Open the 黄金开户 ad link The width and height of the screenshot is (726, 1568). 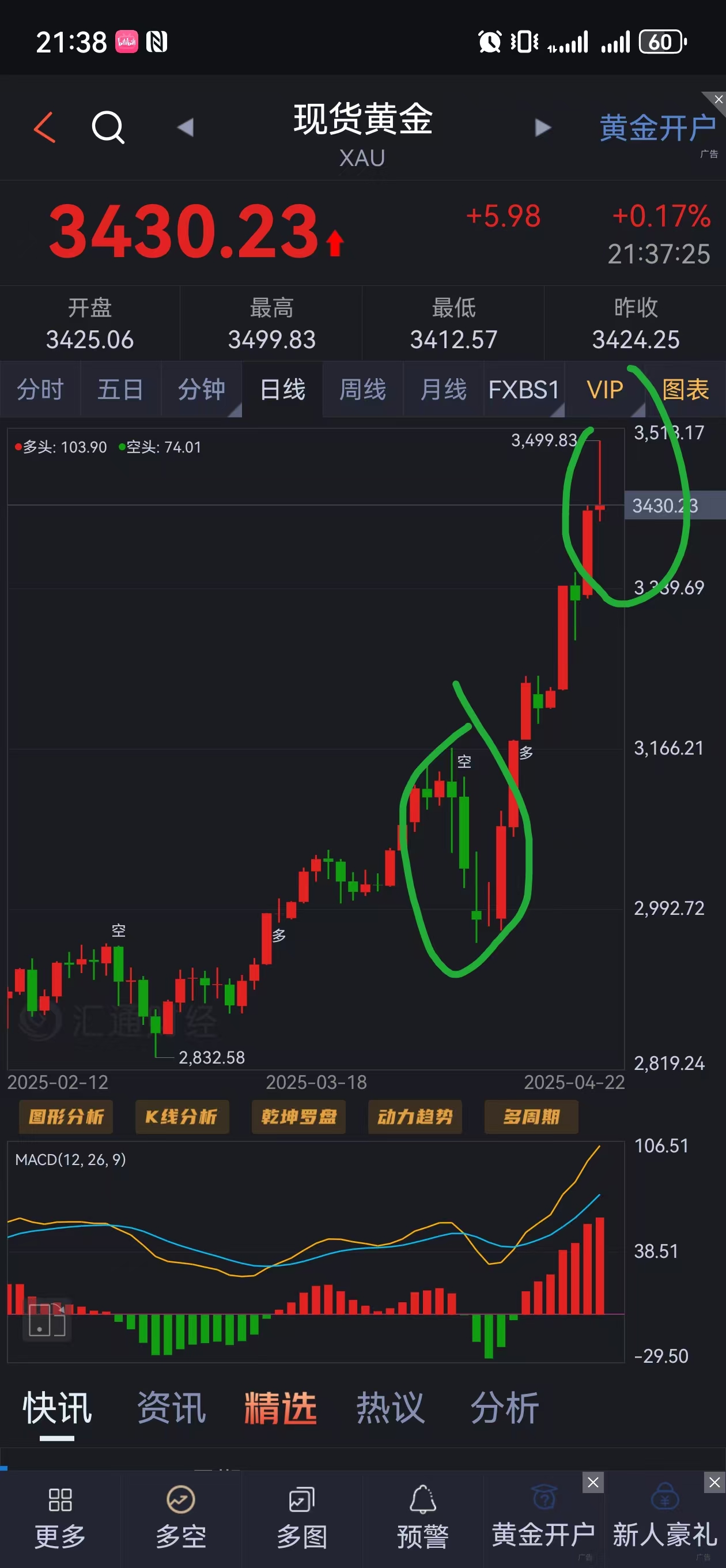pos(657,129)
